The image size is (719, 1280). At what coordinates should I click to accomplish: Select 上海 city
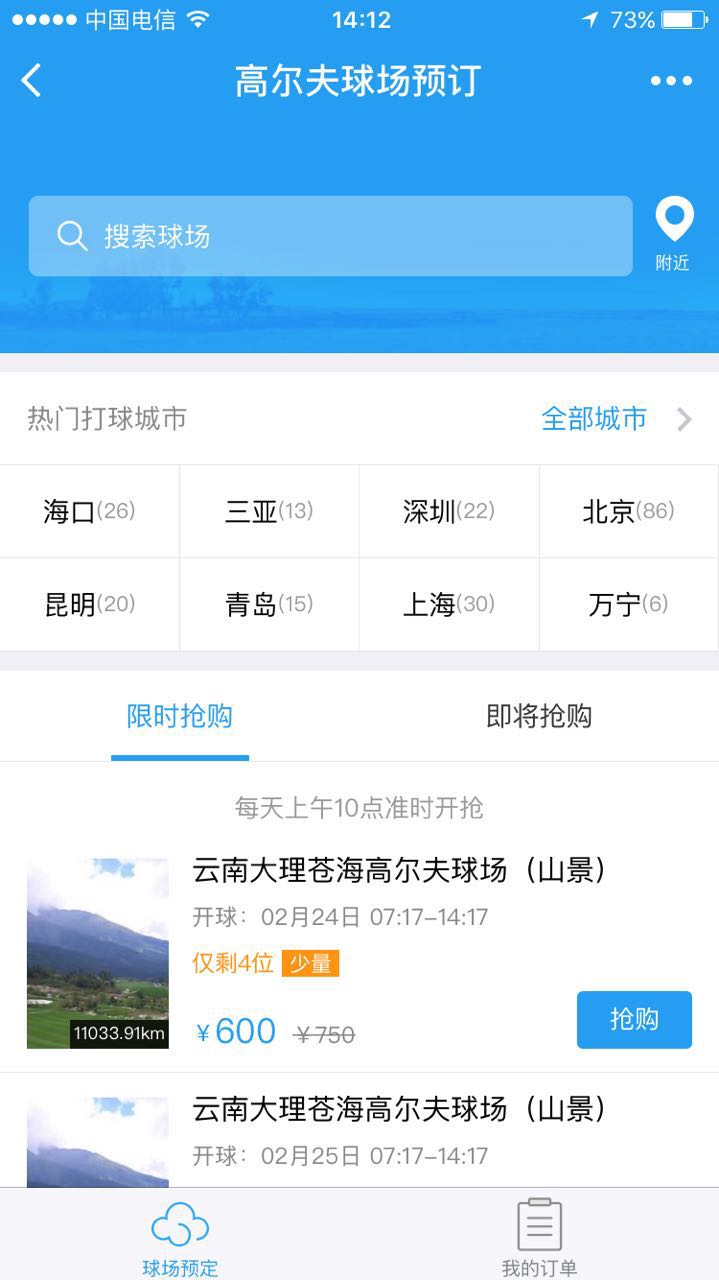[x=449, y=605]
